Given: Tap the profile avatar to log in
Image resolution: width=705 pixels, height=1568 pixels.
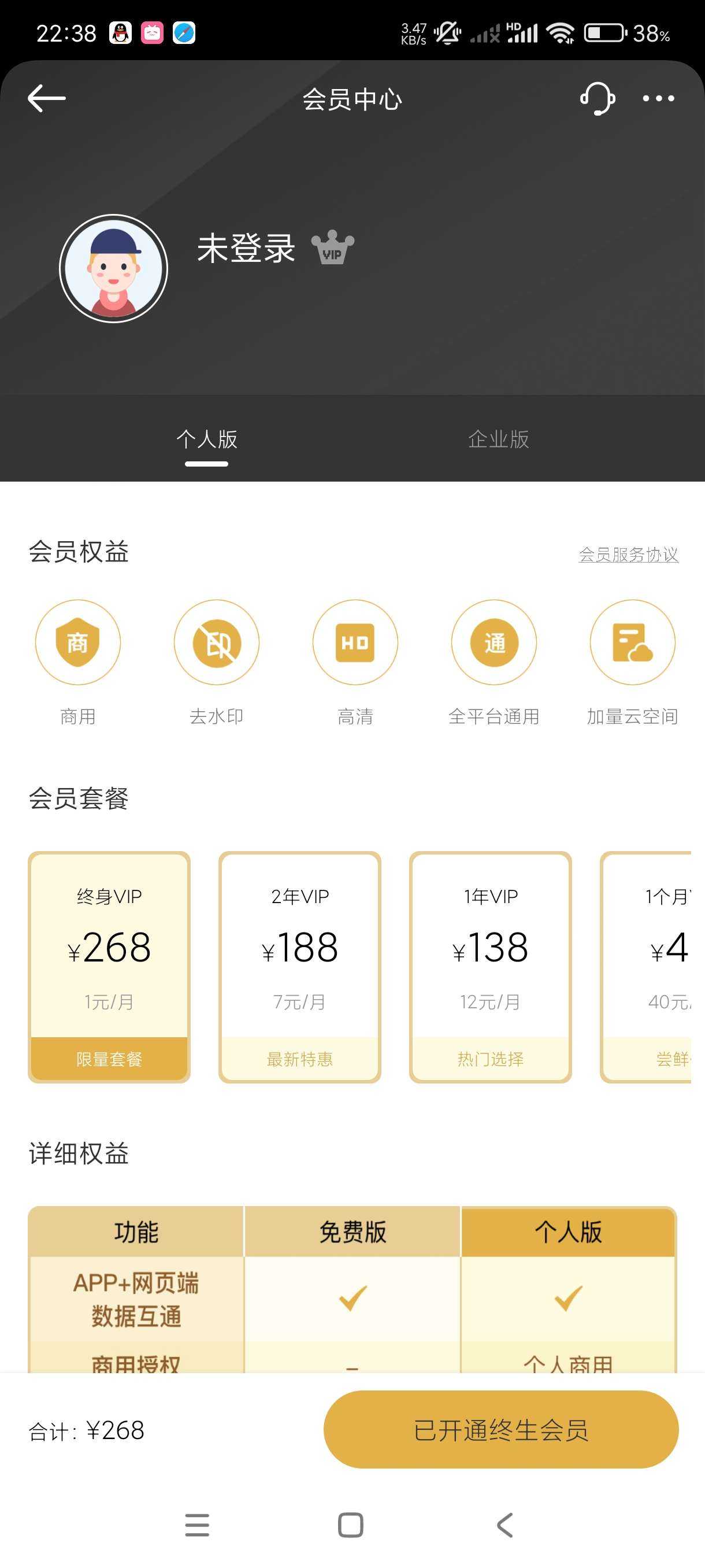Looking at the screenshot, I should [113, 268].
